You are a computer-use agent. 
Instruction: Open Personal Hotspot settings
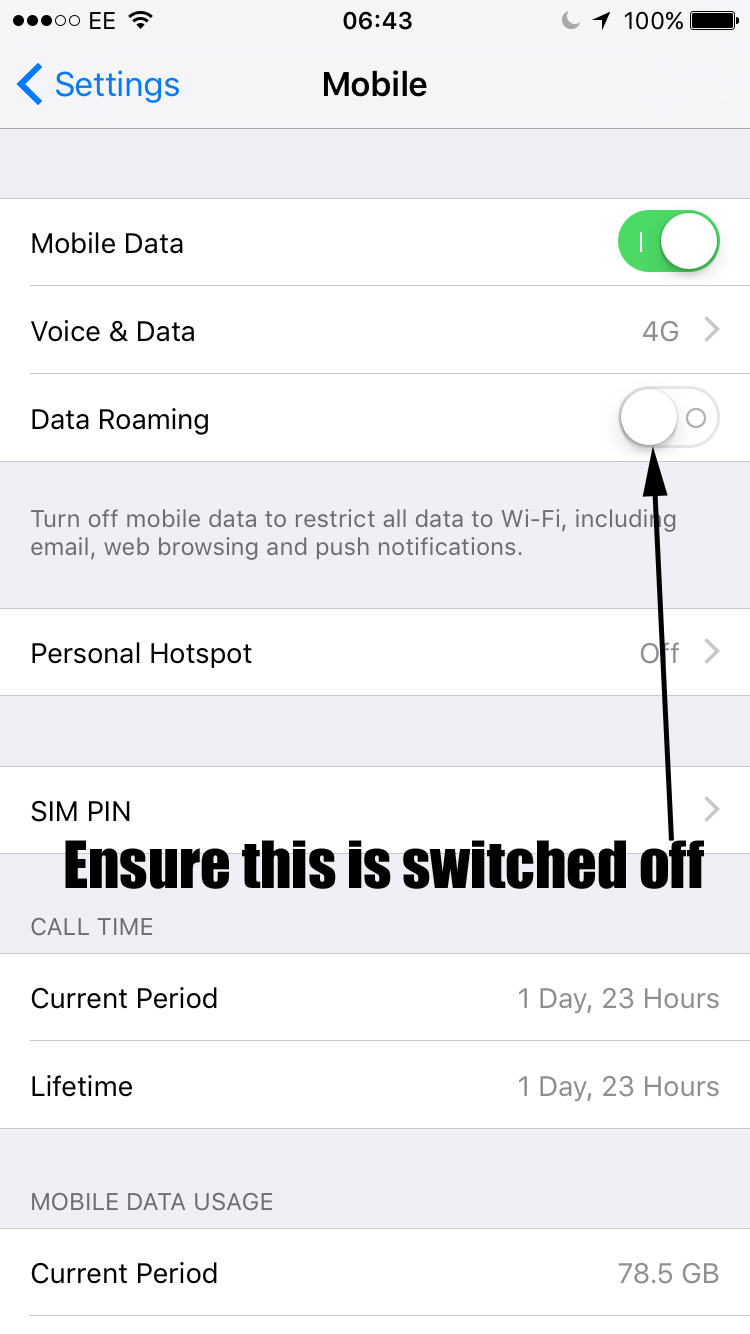(375, 653)
